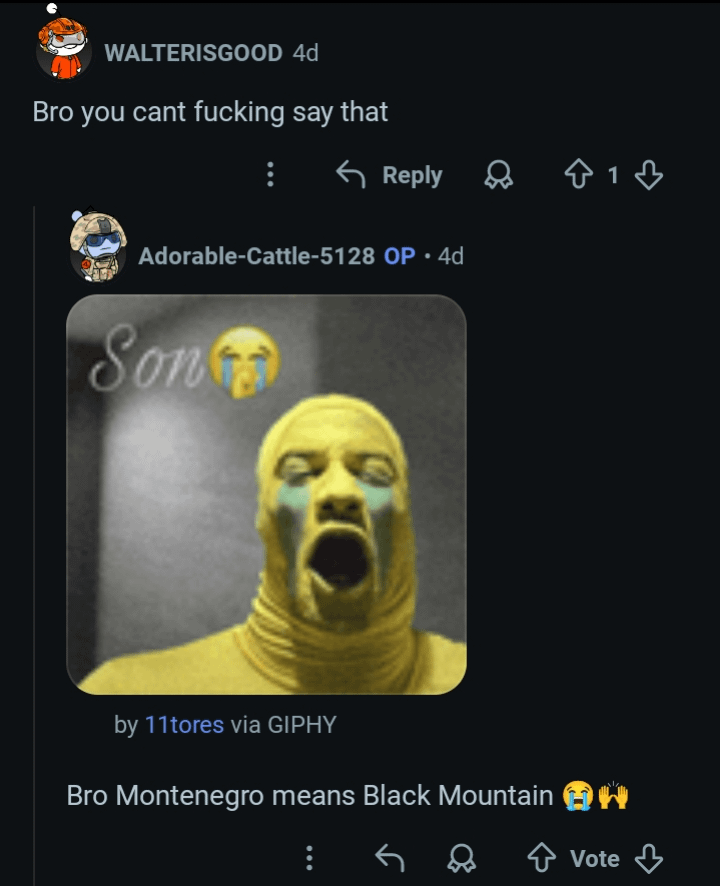Upvote WALTERISGOOD's comment
720x886 pixels.
click(x=579, y=176)
